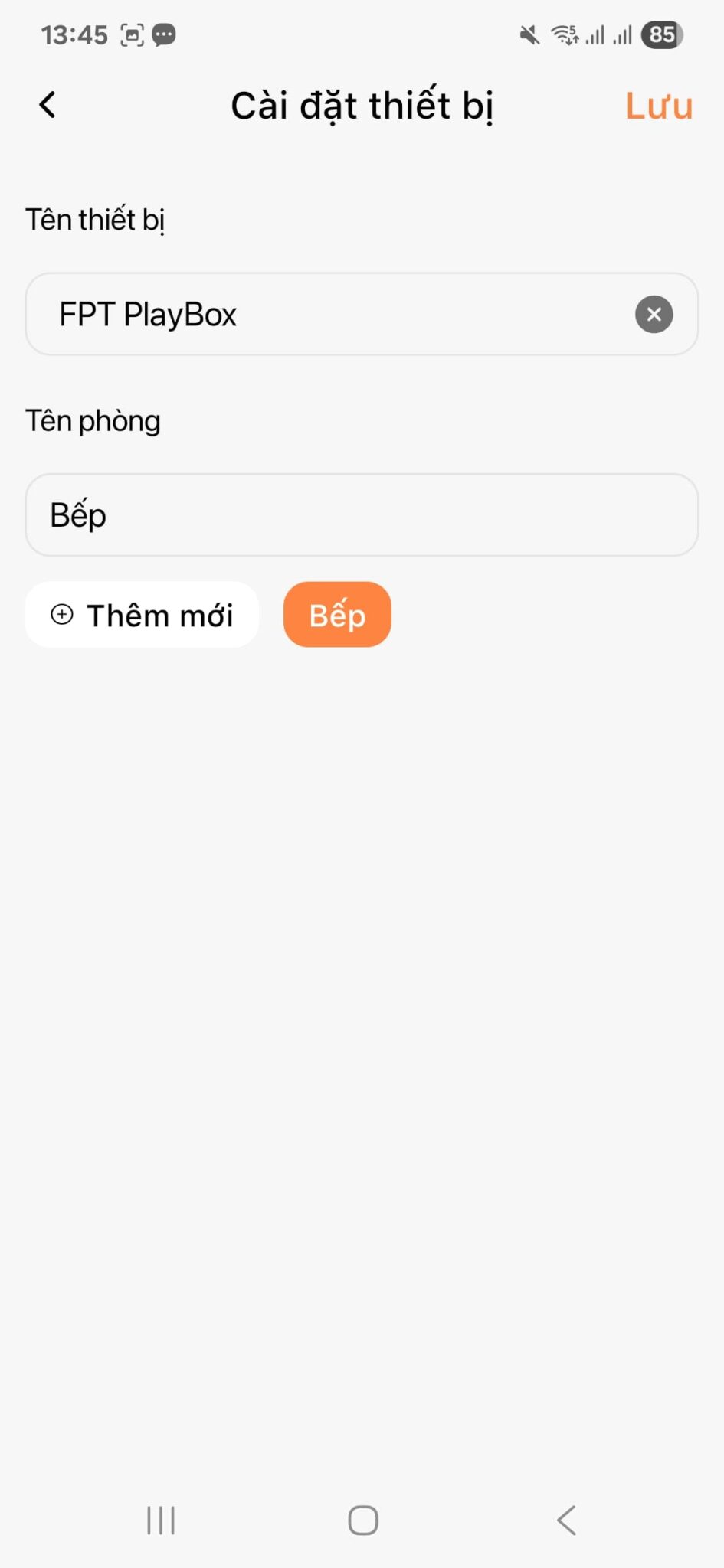The height and width of the screenshot is (1568, 724).
Task: Tap the device name field FPT PlayBox
Action: coord(306,314)
